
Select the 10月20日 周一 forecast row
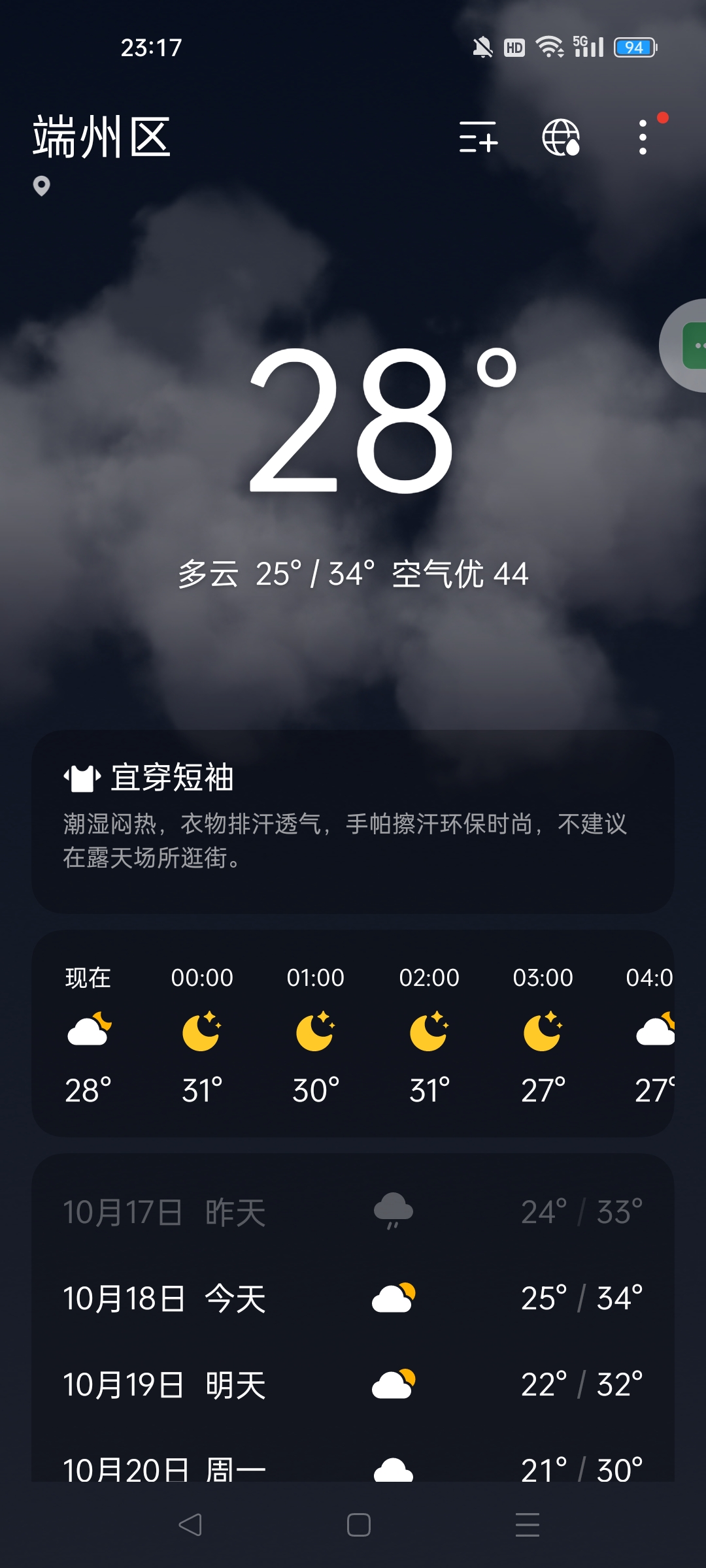[x=353, y=1469]
